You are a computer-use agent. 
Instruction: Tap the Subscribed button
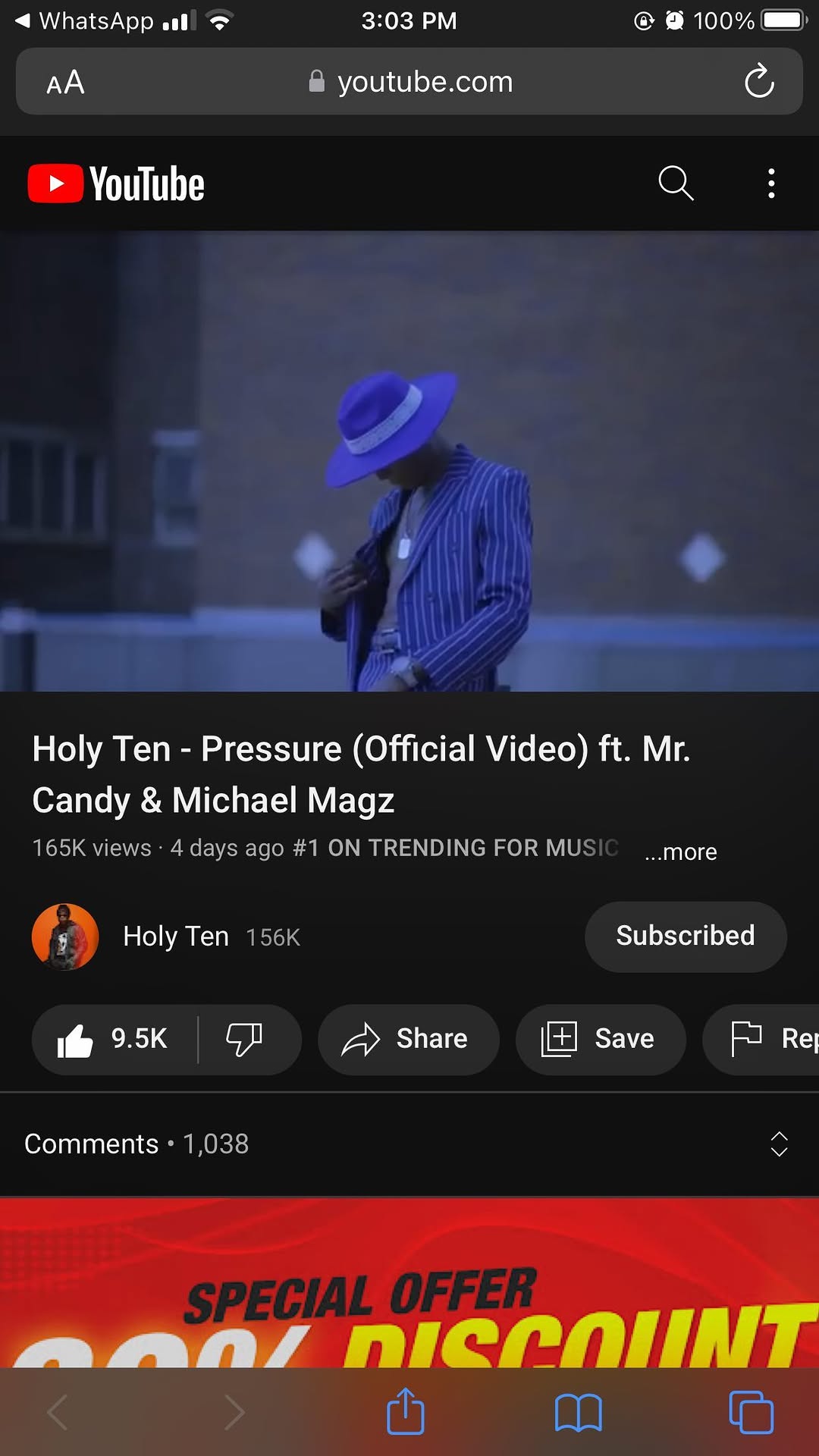pos(685,937)
